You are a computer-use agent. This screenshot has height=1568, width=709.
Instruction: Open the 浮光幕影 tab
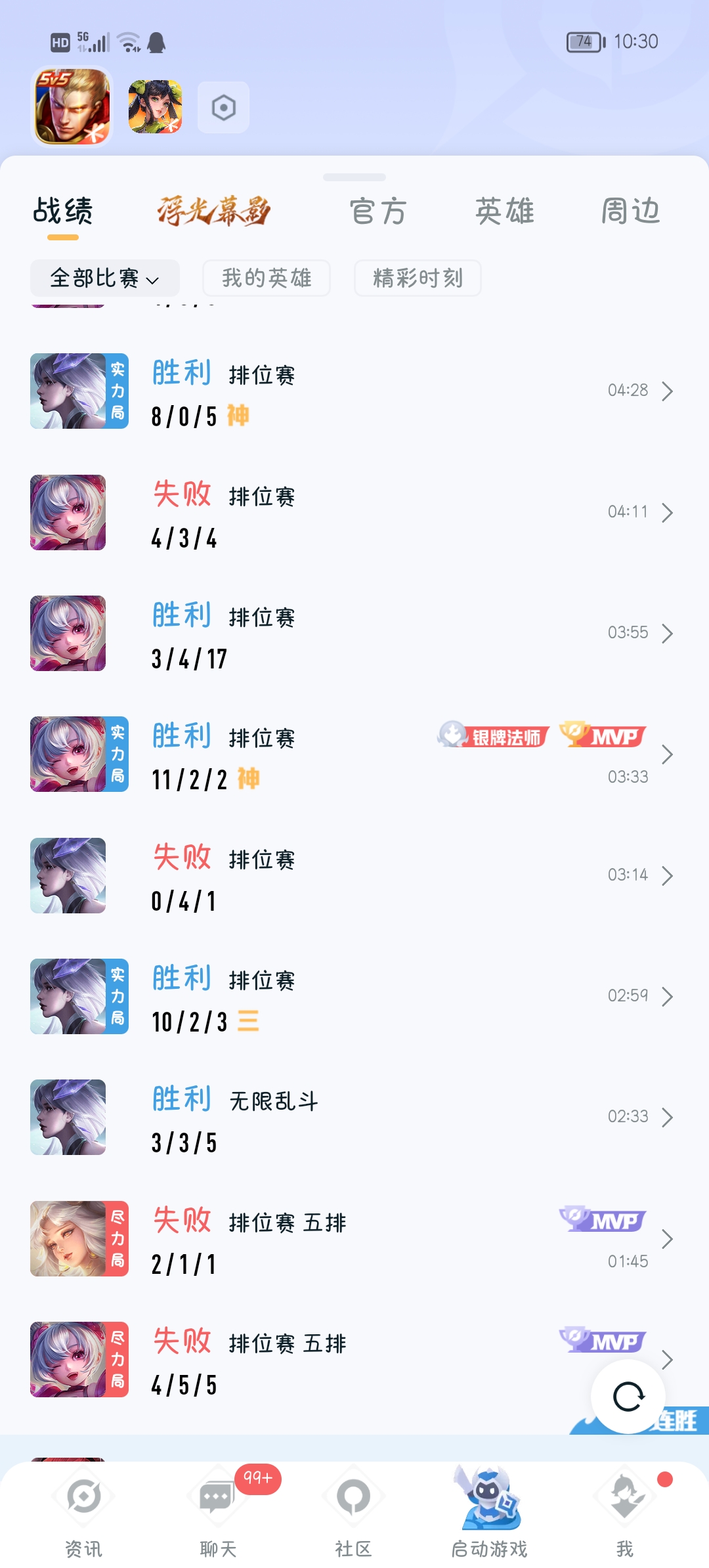pos(213,211)
